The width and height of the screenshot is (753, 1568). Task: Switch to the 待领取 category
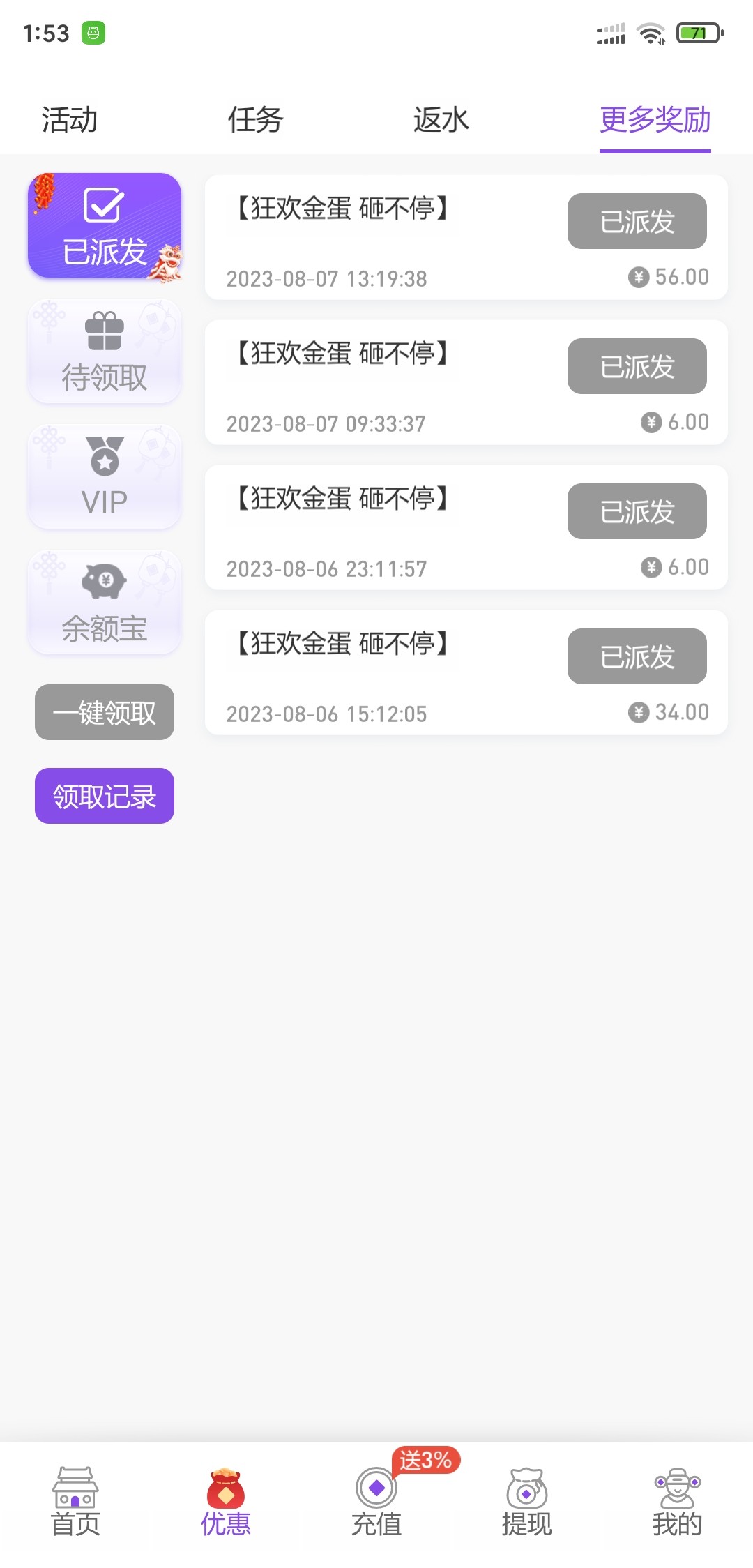(x=105, y=352)
